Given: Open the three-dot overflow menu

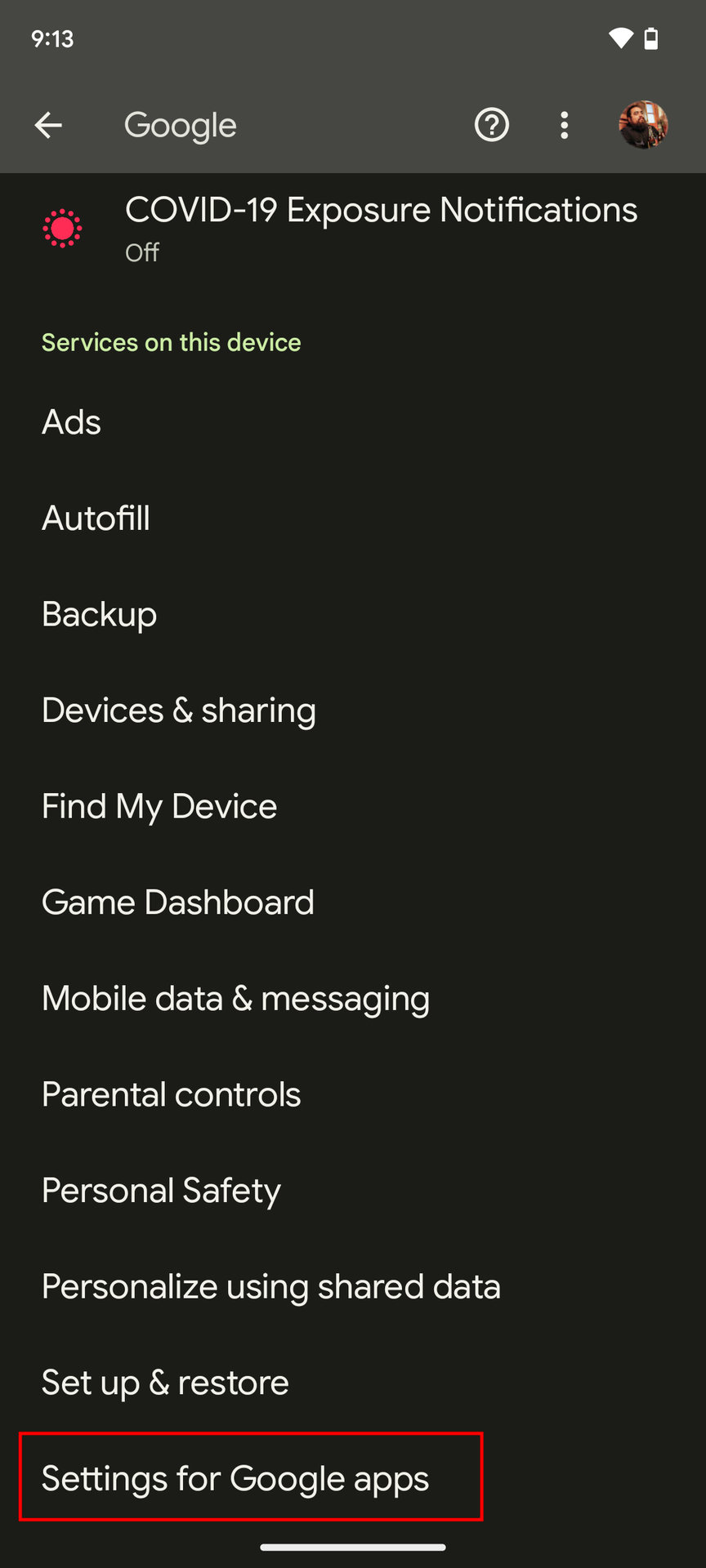Looking at the screenshot, I should click(564, 125).
